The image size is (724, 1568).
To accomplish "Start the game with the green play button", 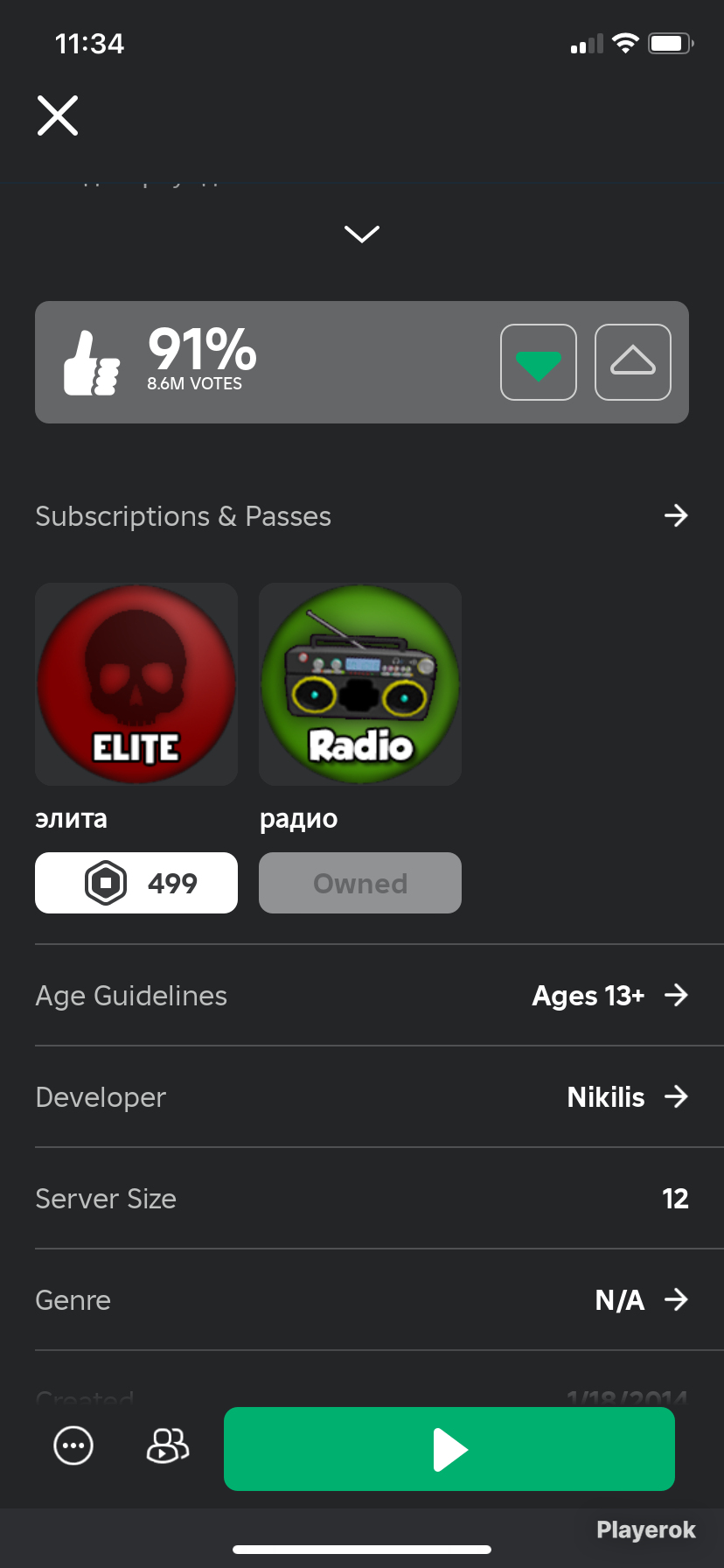I will tap(449, 1449).
